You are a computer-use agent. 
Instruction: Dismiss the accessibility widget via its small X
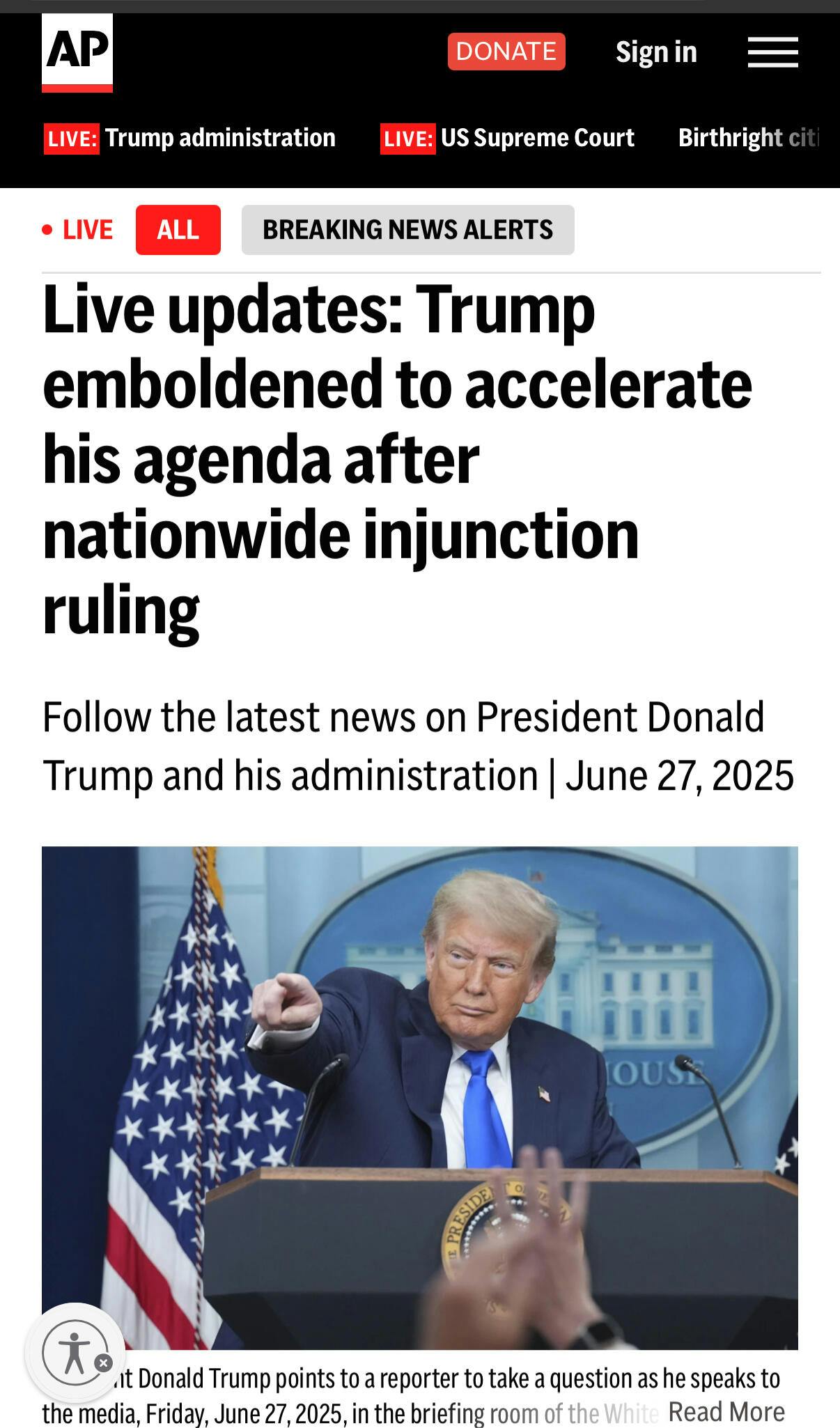point(103,1363)
